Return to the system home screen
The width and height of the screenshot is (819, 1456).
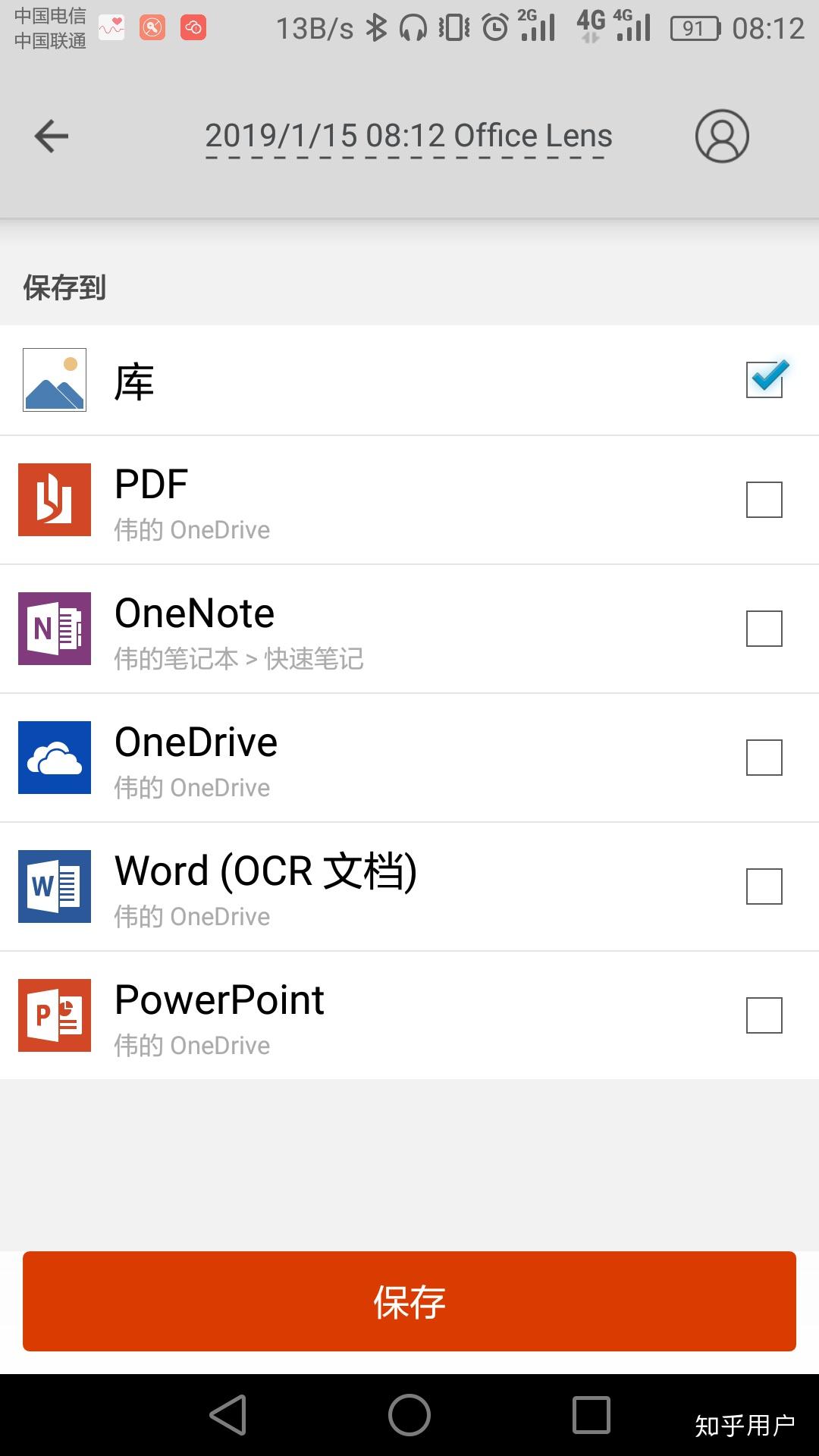point(409,1415)
